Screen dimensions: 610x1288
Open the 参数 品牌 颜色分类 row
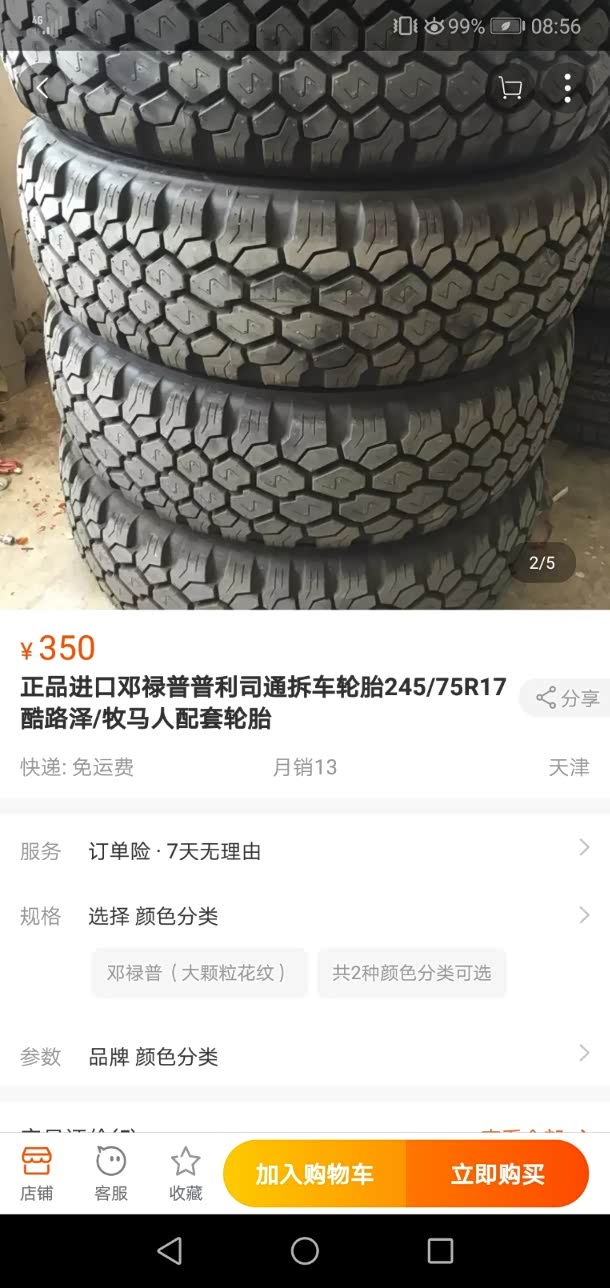[305, 1056]
